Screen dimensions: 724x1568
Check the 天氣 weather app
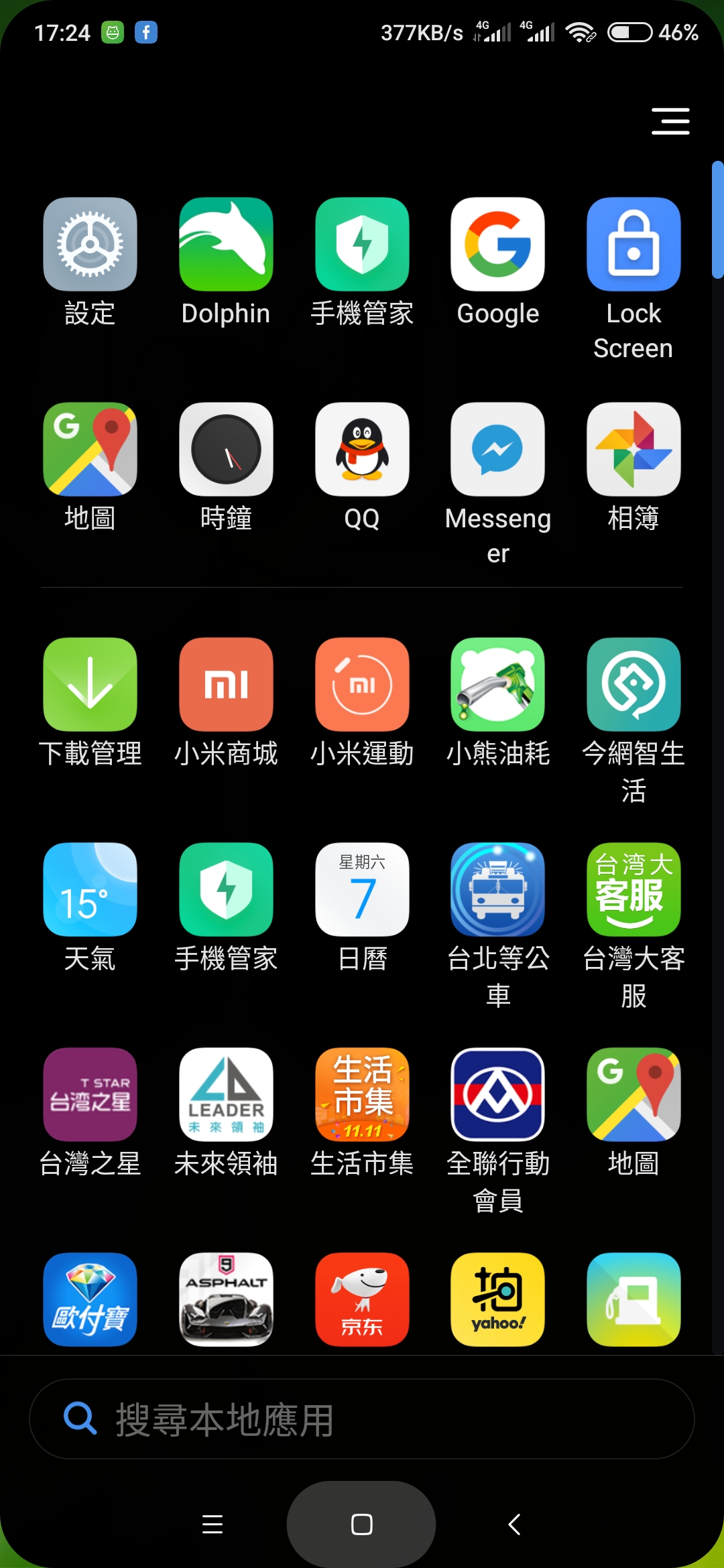click(90, 889)
